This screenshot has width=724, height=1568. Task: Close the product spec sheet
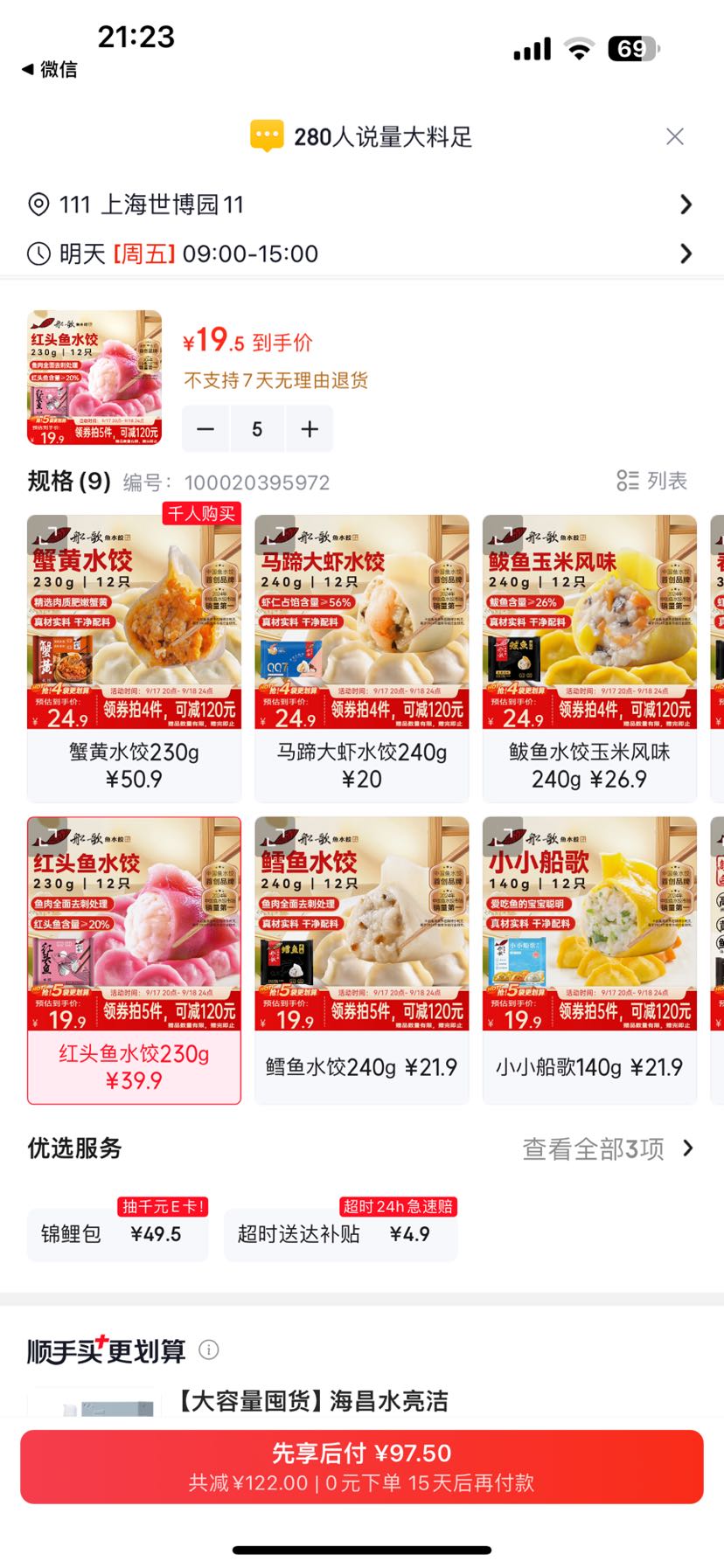(x=674, y=136)
